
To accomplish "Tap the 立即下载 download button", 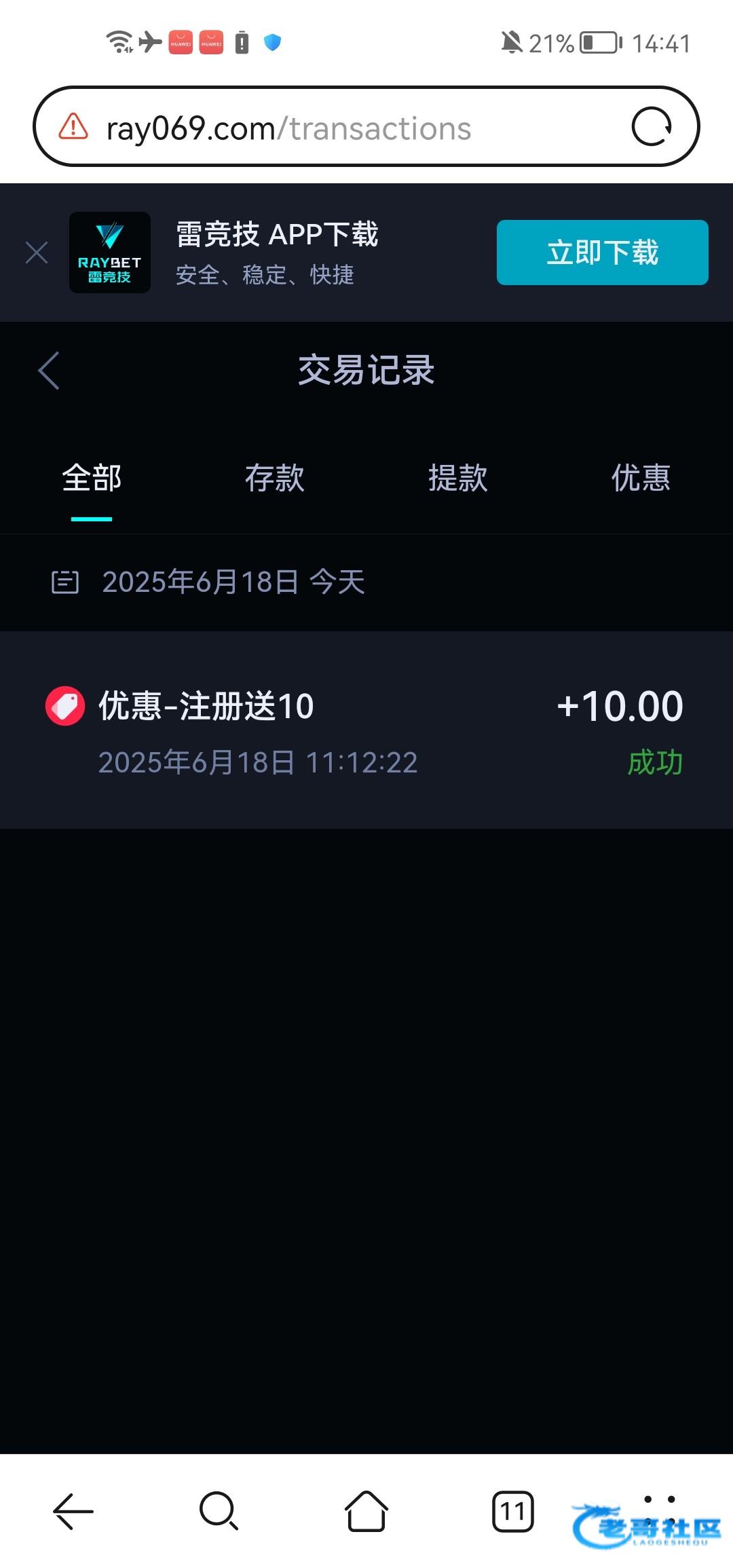I will click(x=603, y=253).
